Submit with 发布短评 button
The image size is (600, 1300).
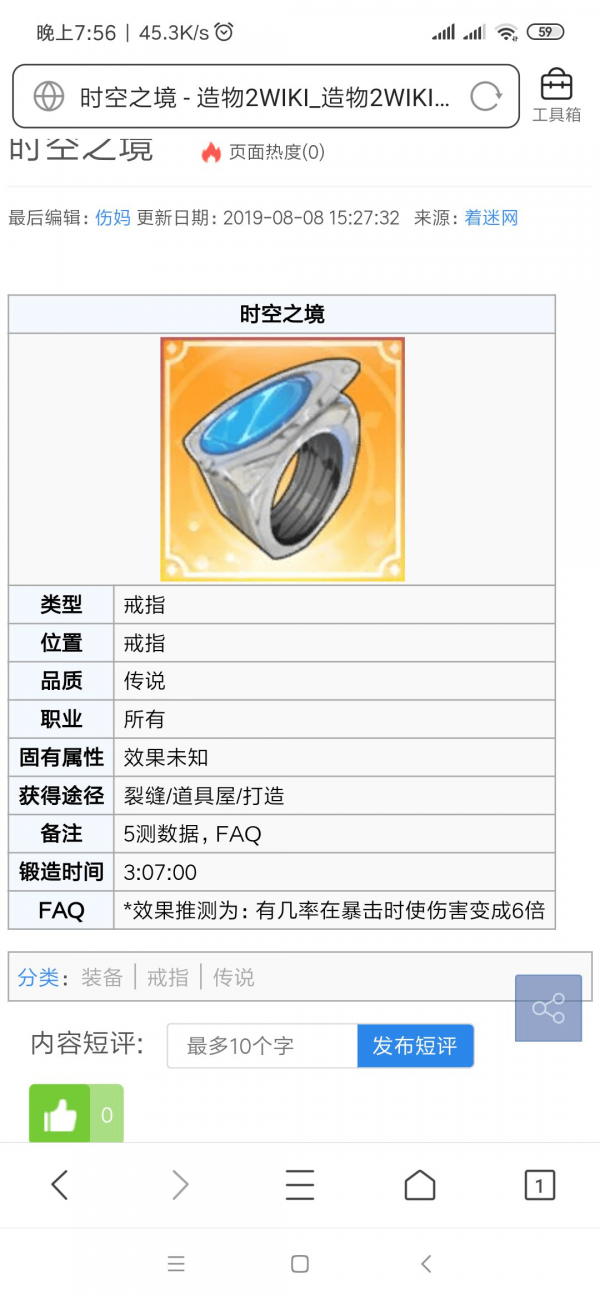point(415,1046)
